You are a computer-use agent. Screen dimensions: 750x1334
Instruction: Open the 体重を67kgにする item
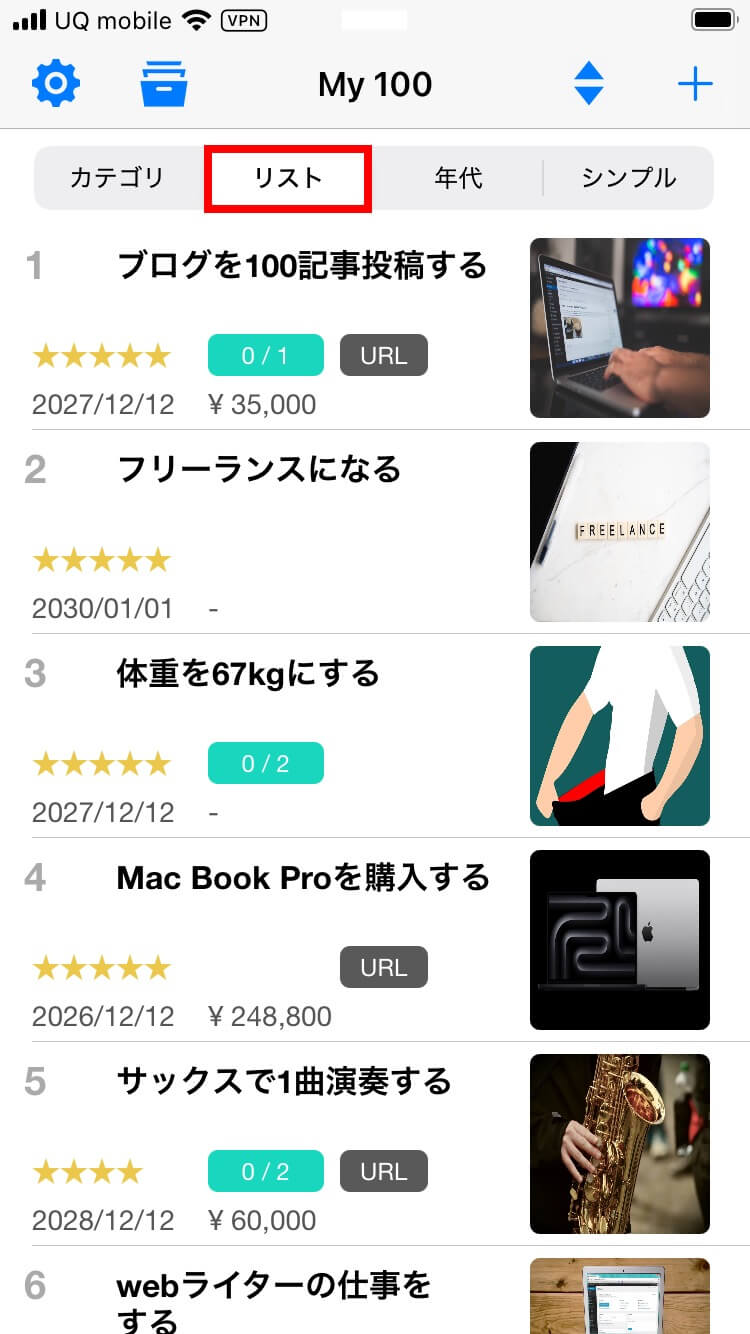(248, 674)
